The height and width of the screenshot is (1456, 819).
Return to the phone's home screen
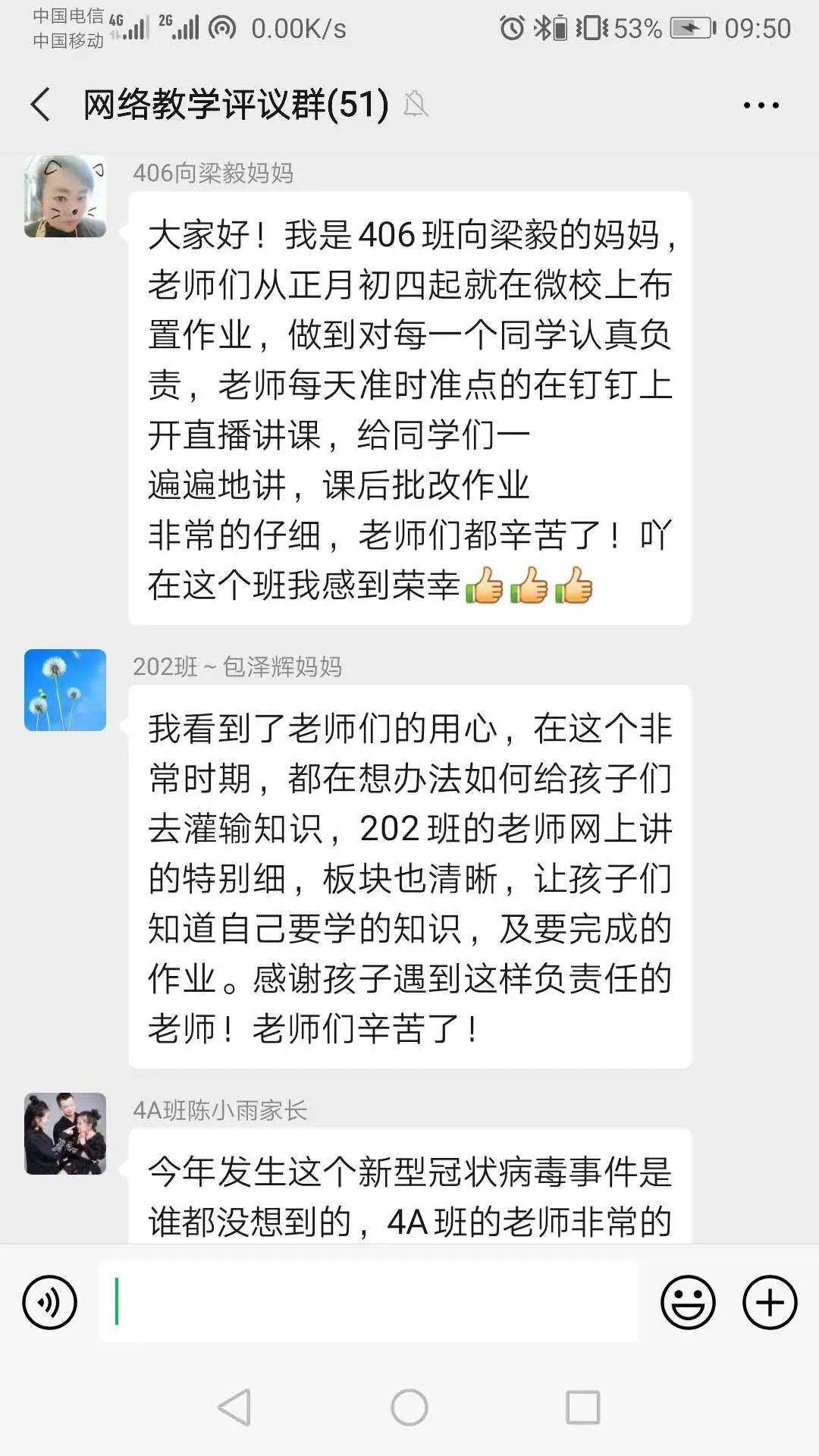pos(409,1407)
